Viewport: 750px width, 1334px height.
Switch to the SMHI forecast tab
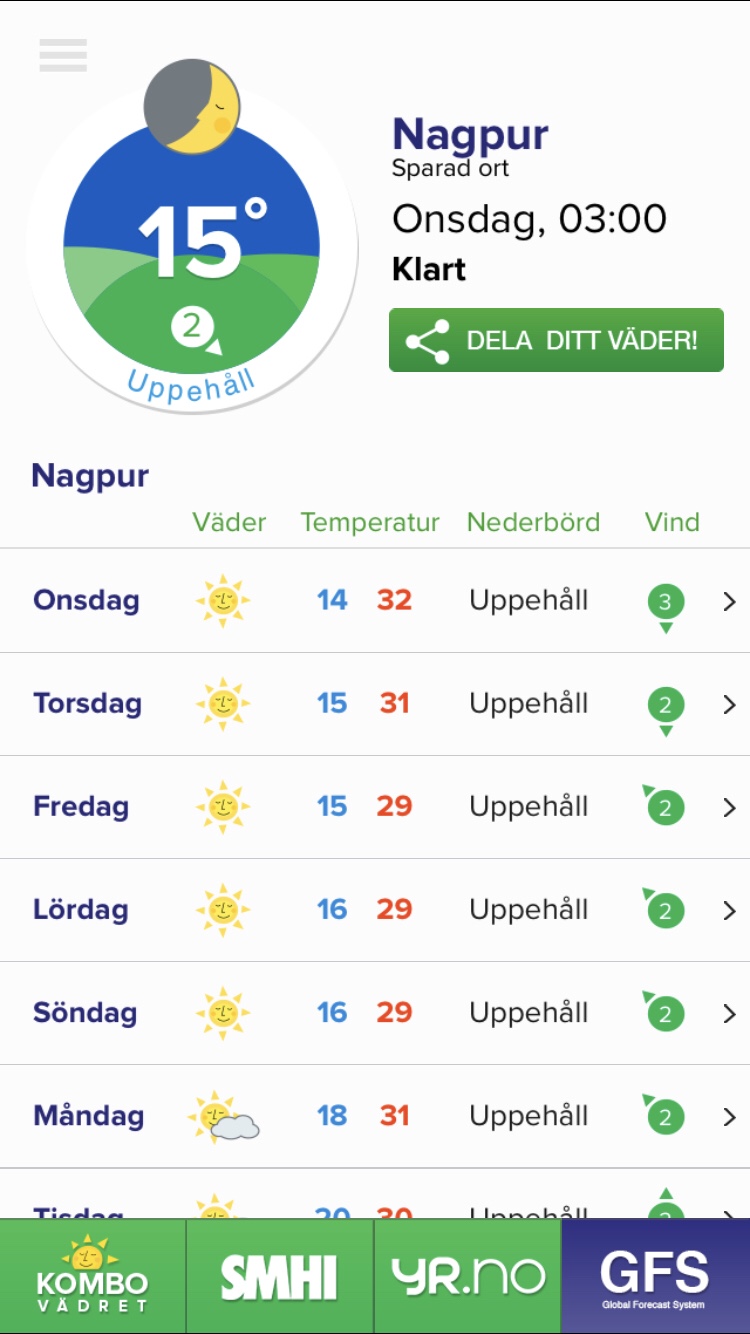[280, 1276]
